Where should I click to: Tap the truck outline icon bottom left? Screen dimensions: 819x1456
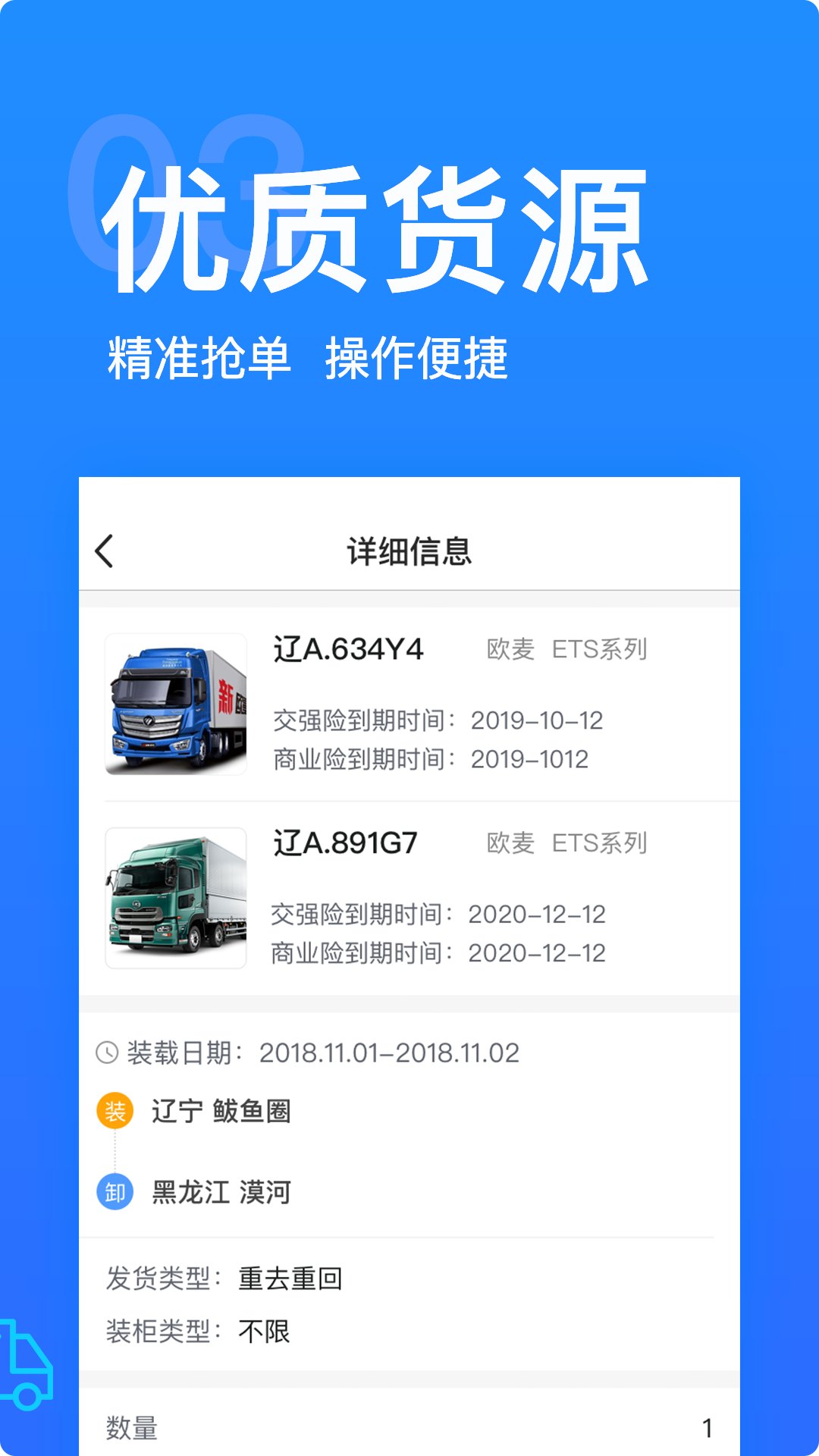click(25, 1365)
